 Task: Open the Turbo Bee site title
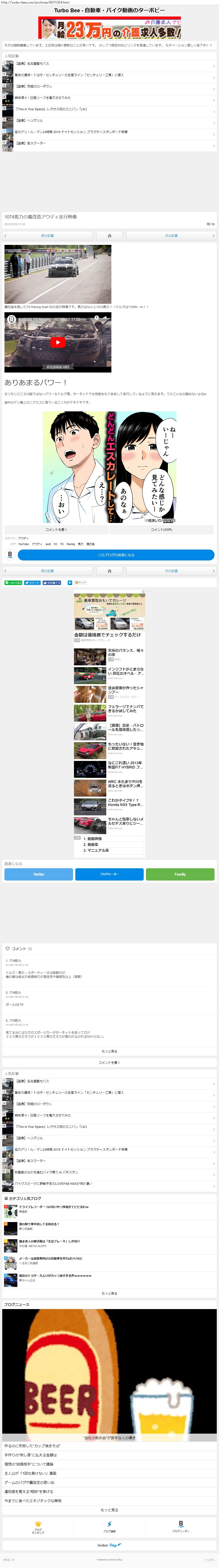pyautogui.click(x=110, y=10)
